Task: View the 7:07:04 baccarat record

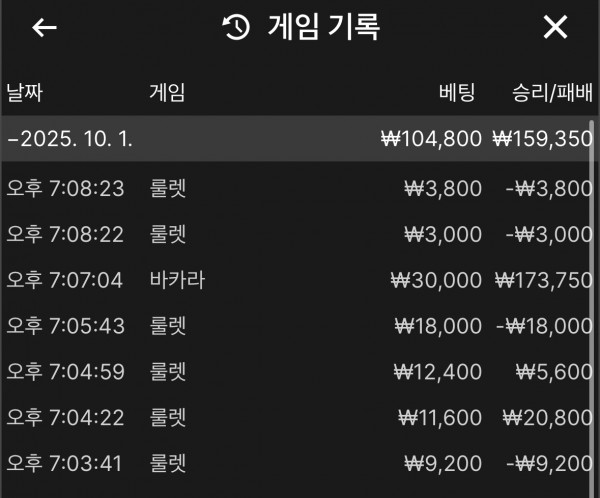Action: pyautogui.click(x=300, y=279)
